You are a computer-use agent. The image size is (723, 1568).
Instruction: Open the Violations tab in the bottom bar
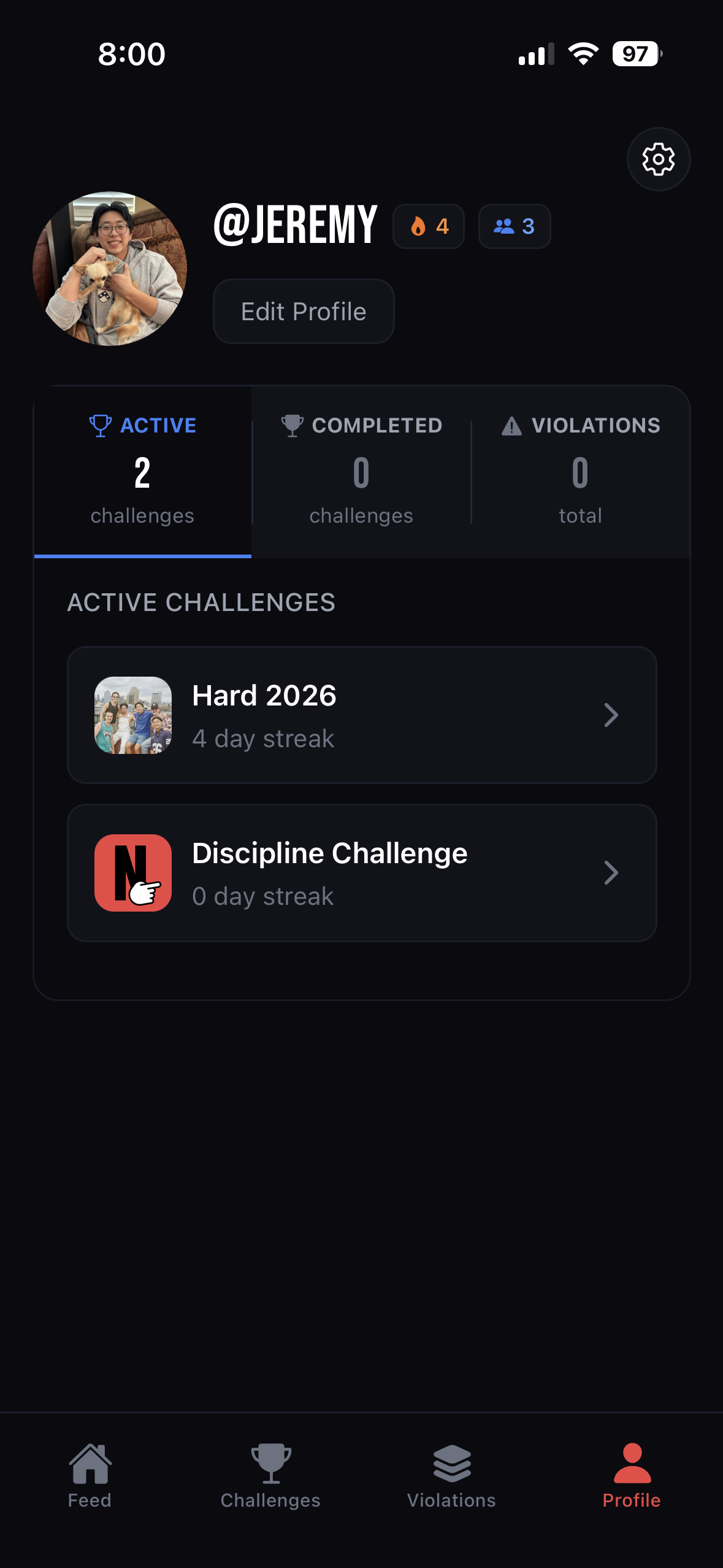(451, 1476)
